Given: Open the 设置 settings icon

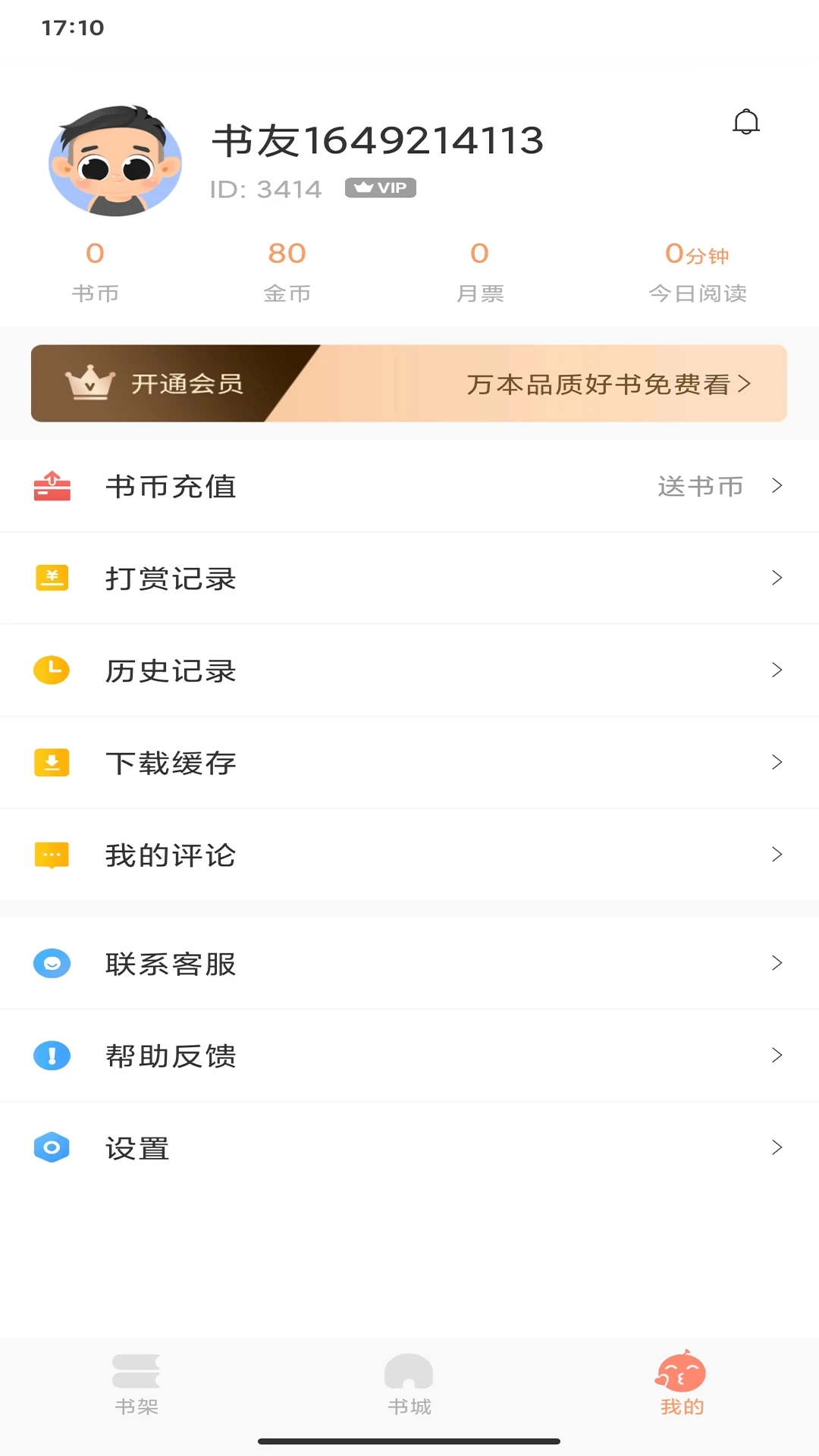Looking at the screenshot, I should [51, 1147].
